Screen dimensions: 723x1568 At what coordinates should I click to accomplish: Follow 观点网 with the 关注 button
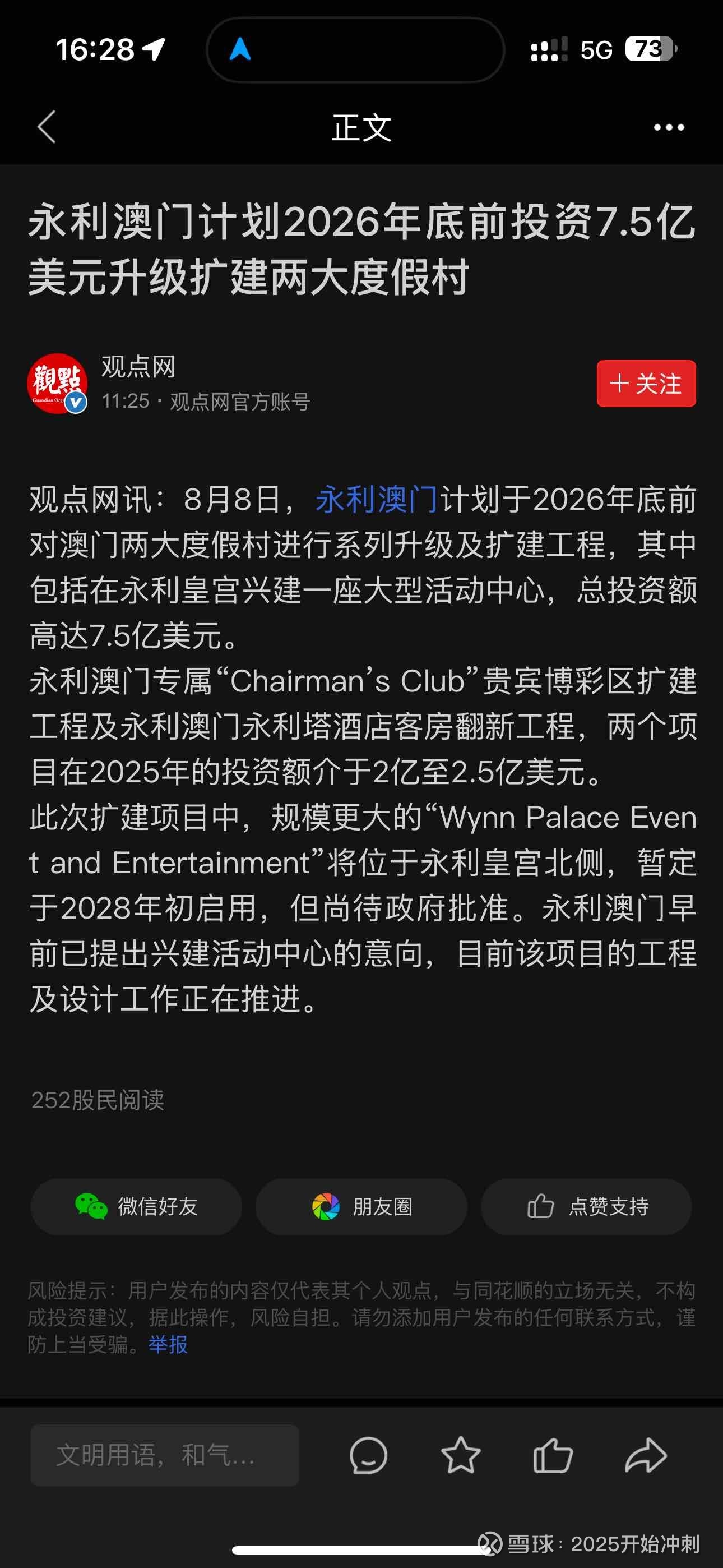(646, 384)
